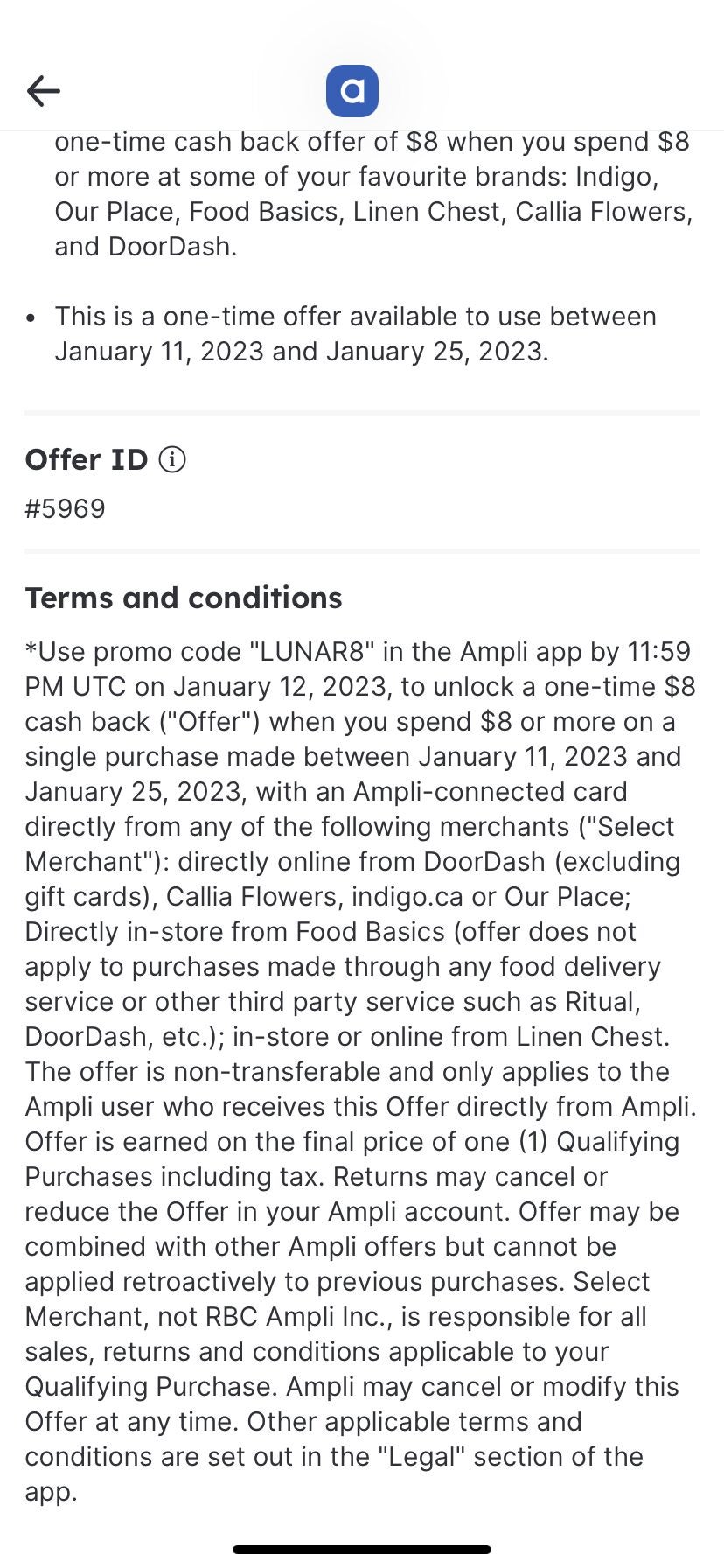Tap the left-pointing navigation arrow
724x1568 pixels.
[42, 90]
